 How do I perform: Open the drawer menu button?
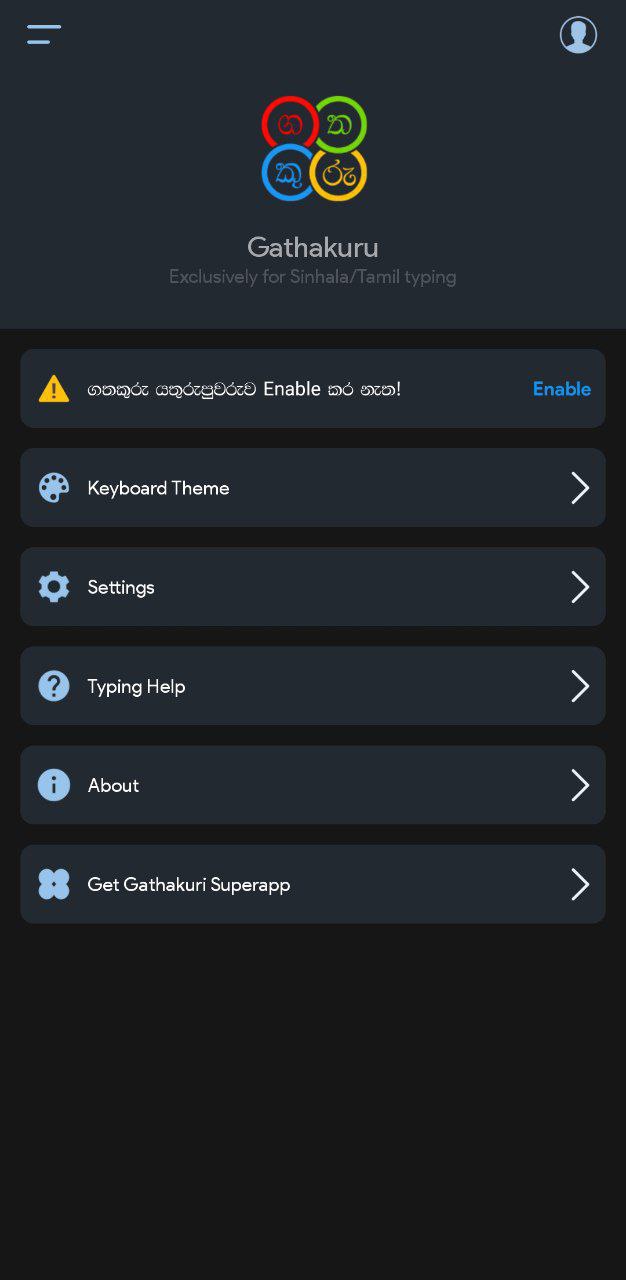point(43,35)
